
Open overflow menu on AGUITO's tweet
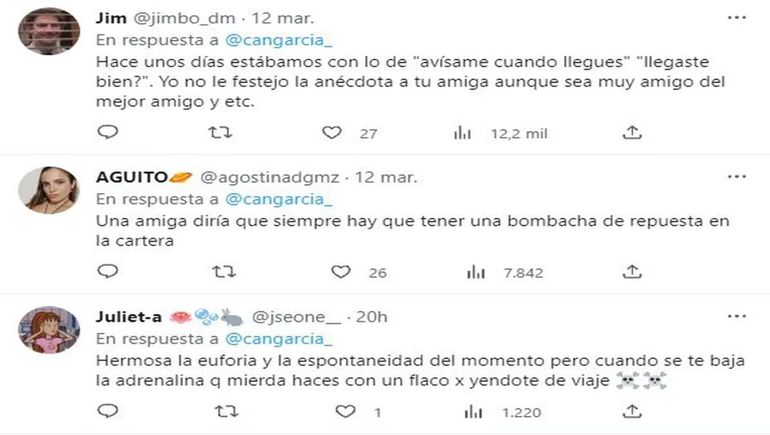tap(737, 177)
